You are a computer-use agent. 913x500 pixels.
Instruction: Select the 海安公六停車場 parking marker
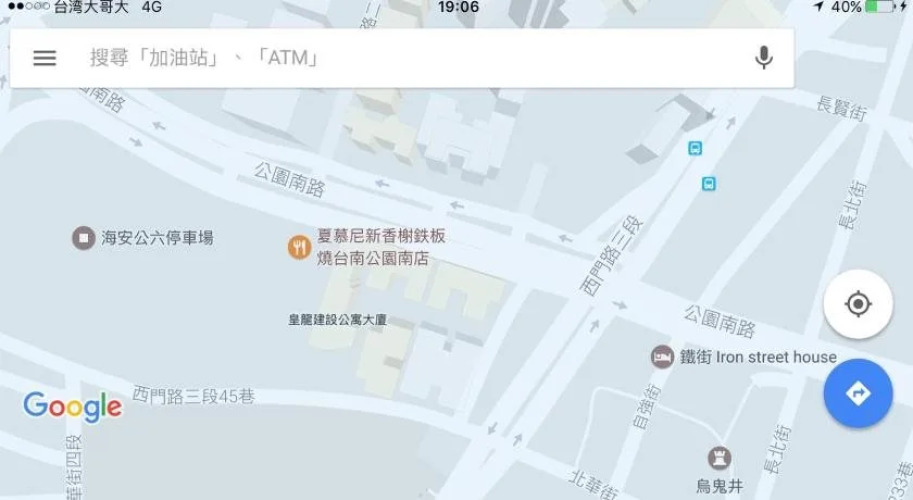point(83,238)
